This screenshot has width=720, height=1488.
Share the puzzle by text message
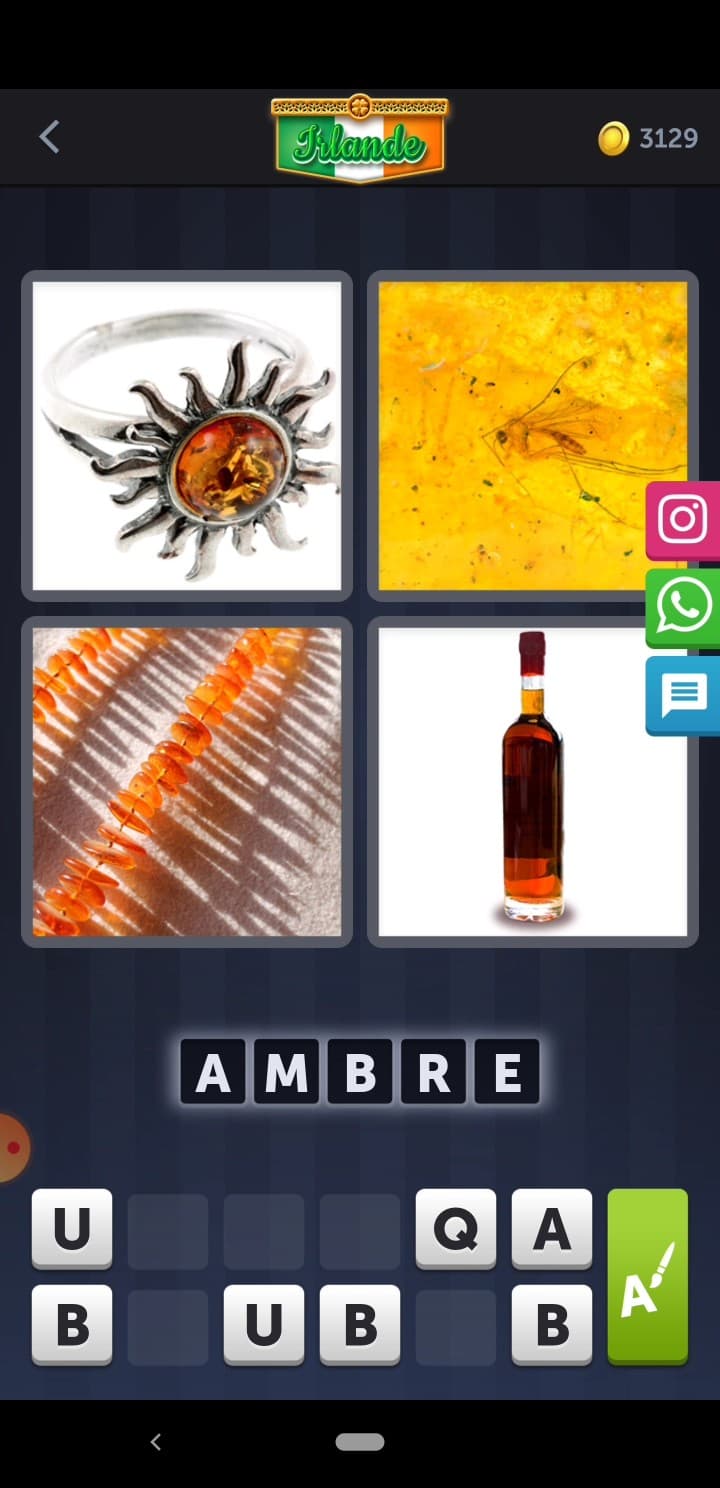pyautogui.click(x=684, y=695)
